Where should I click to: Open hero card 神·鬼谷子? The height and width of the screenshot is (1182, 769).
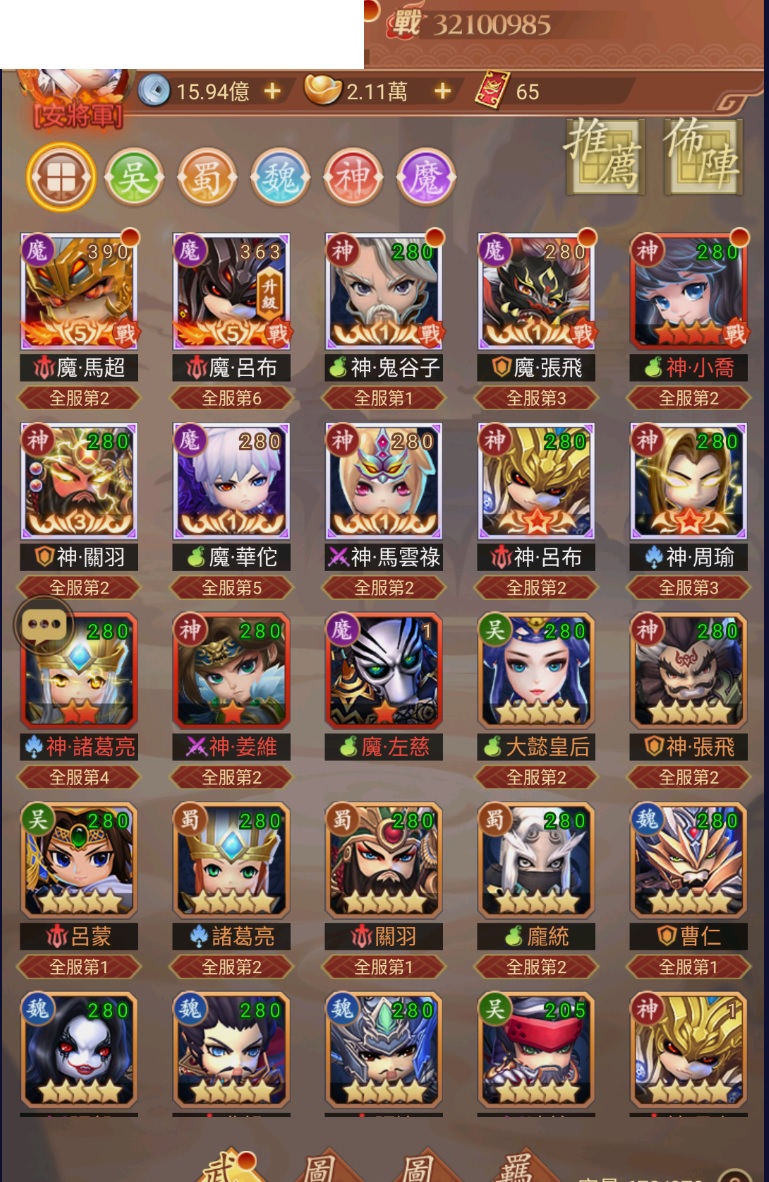tap(383, 291)
